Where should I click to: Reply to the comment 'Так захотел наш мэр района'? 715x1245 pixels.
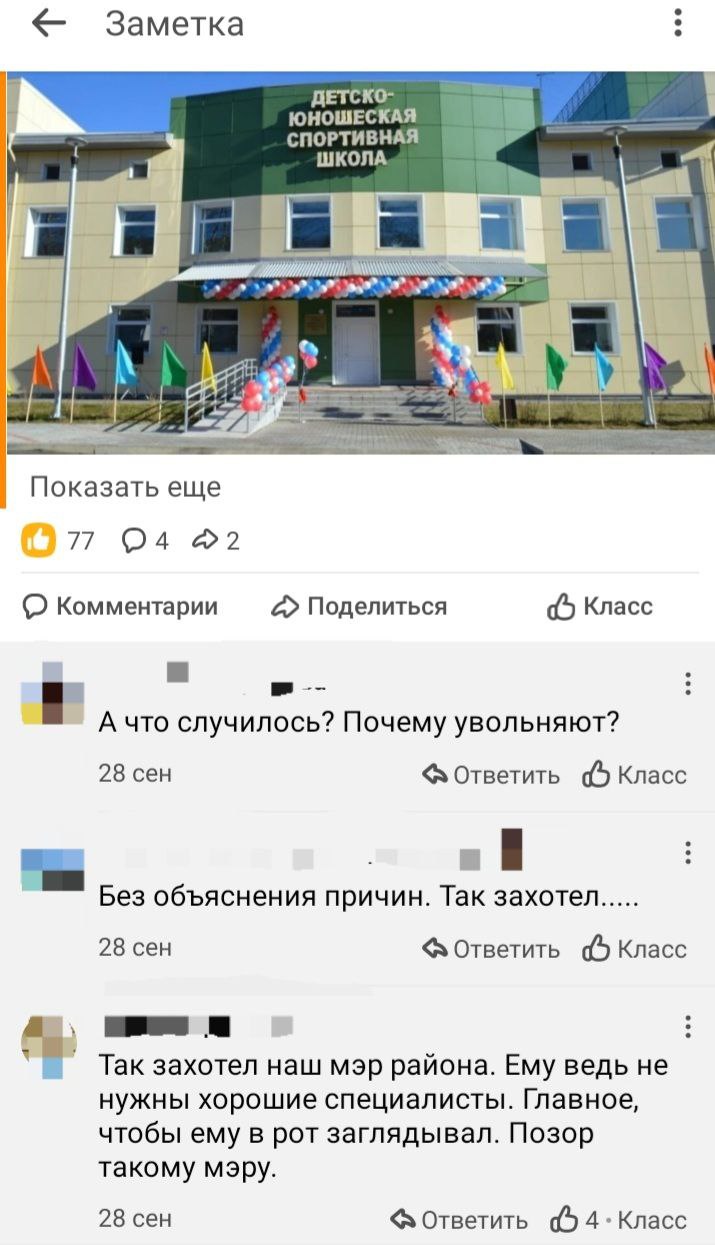(459, 1220)
